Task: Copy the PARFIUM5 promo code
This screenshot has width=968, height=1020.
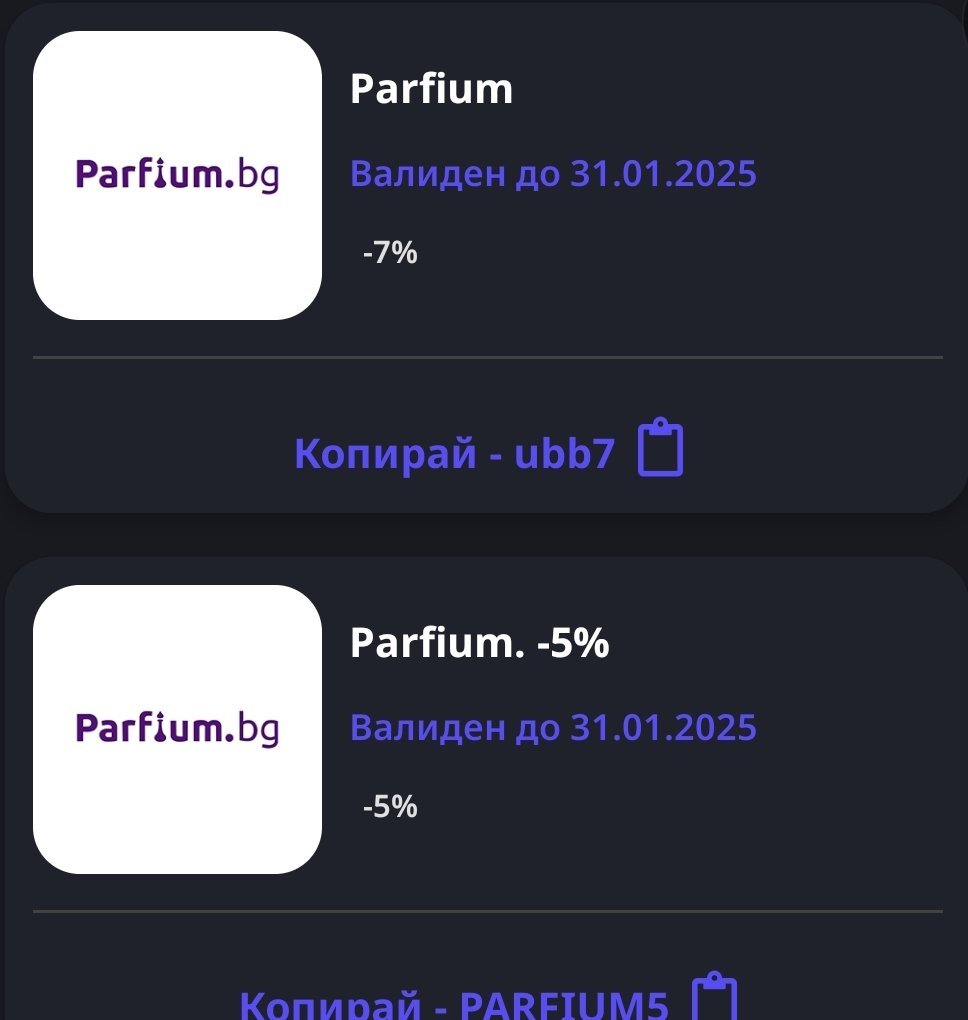Action: click(488, 1000)
